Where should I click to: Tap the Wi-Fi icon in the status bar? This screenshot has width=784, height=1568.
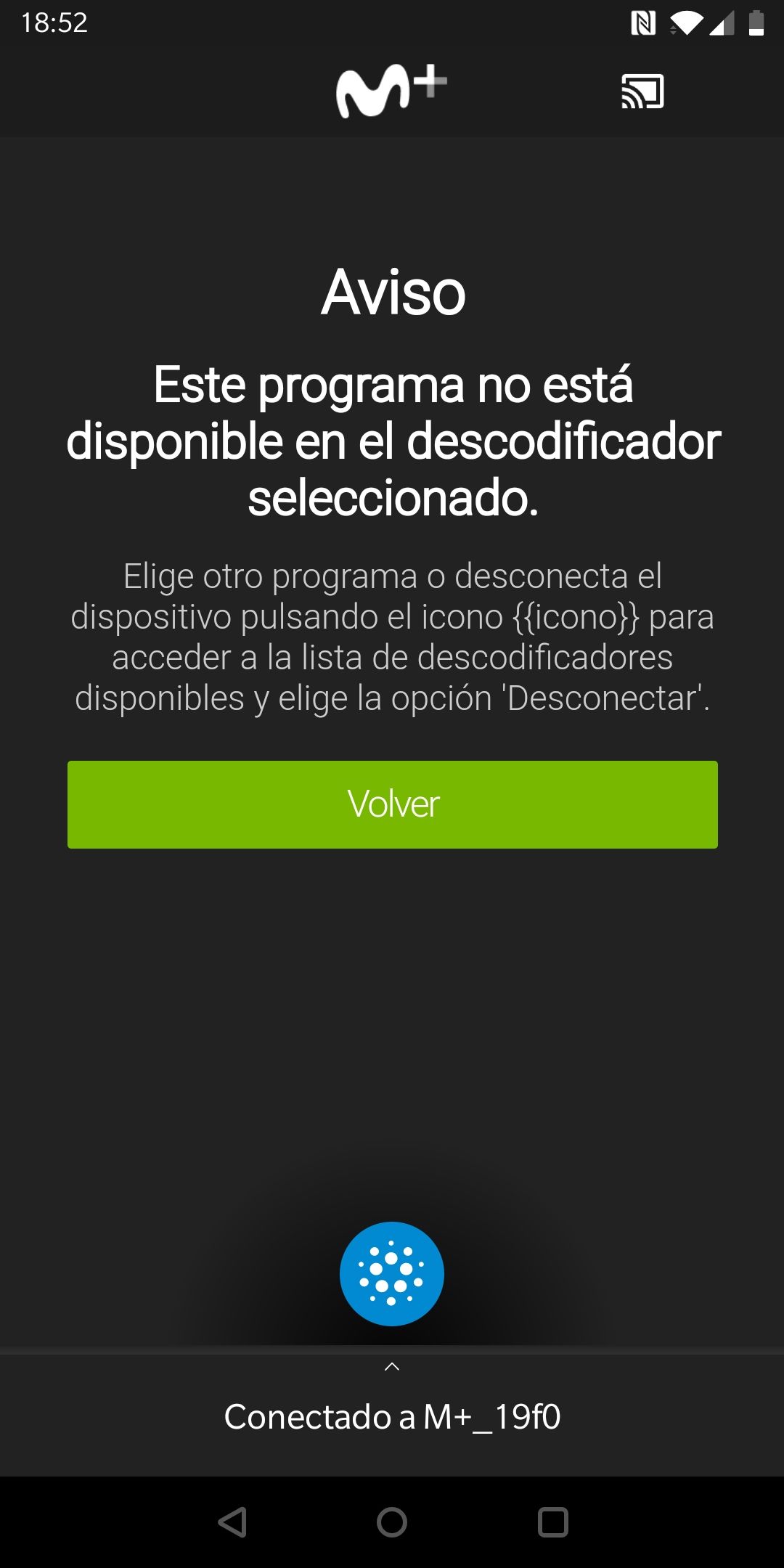tap(688, 23)
